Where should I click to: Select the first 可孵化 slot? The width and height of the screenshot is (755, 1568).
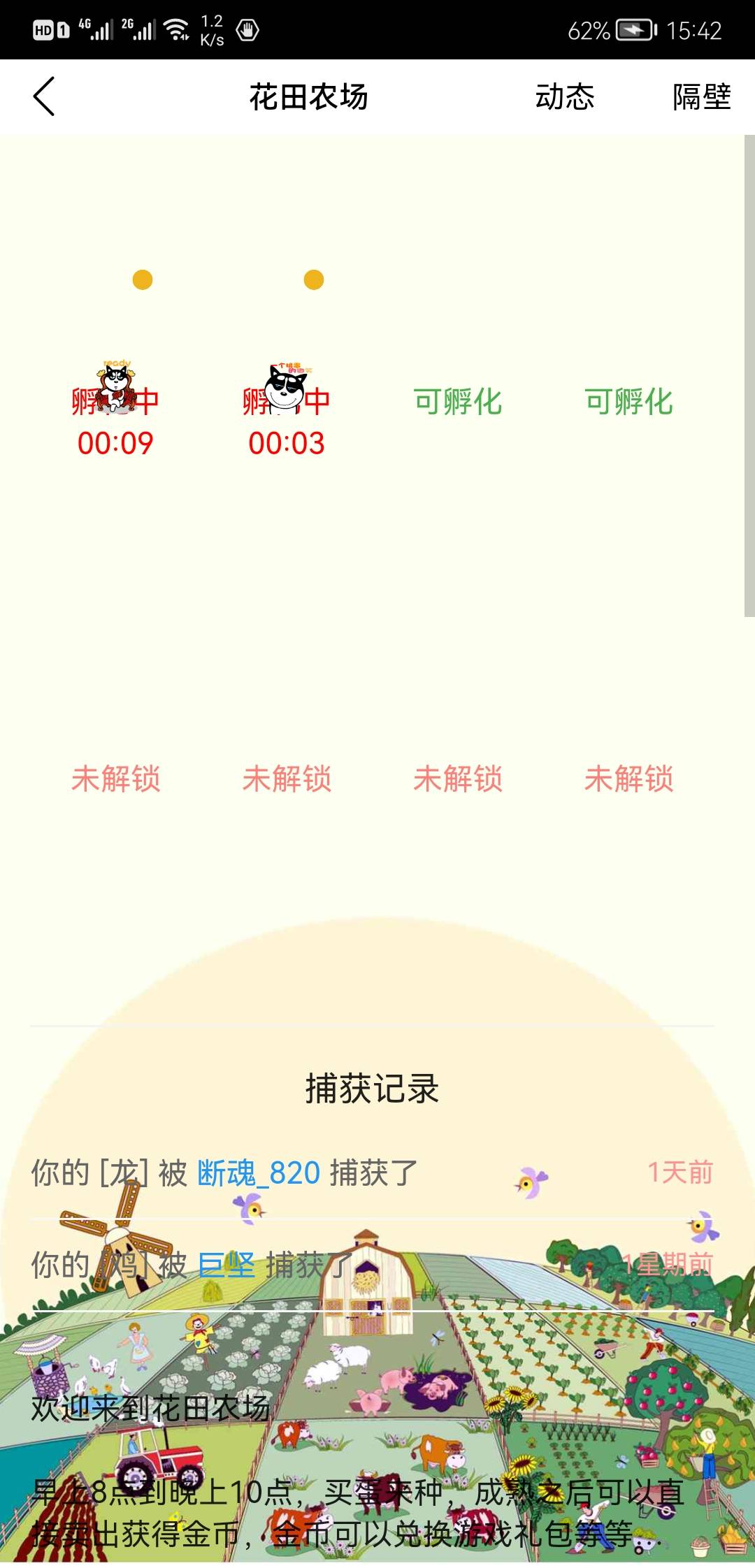[x=458, y=402]
